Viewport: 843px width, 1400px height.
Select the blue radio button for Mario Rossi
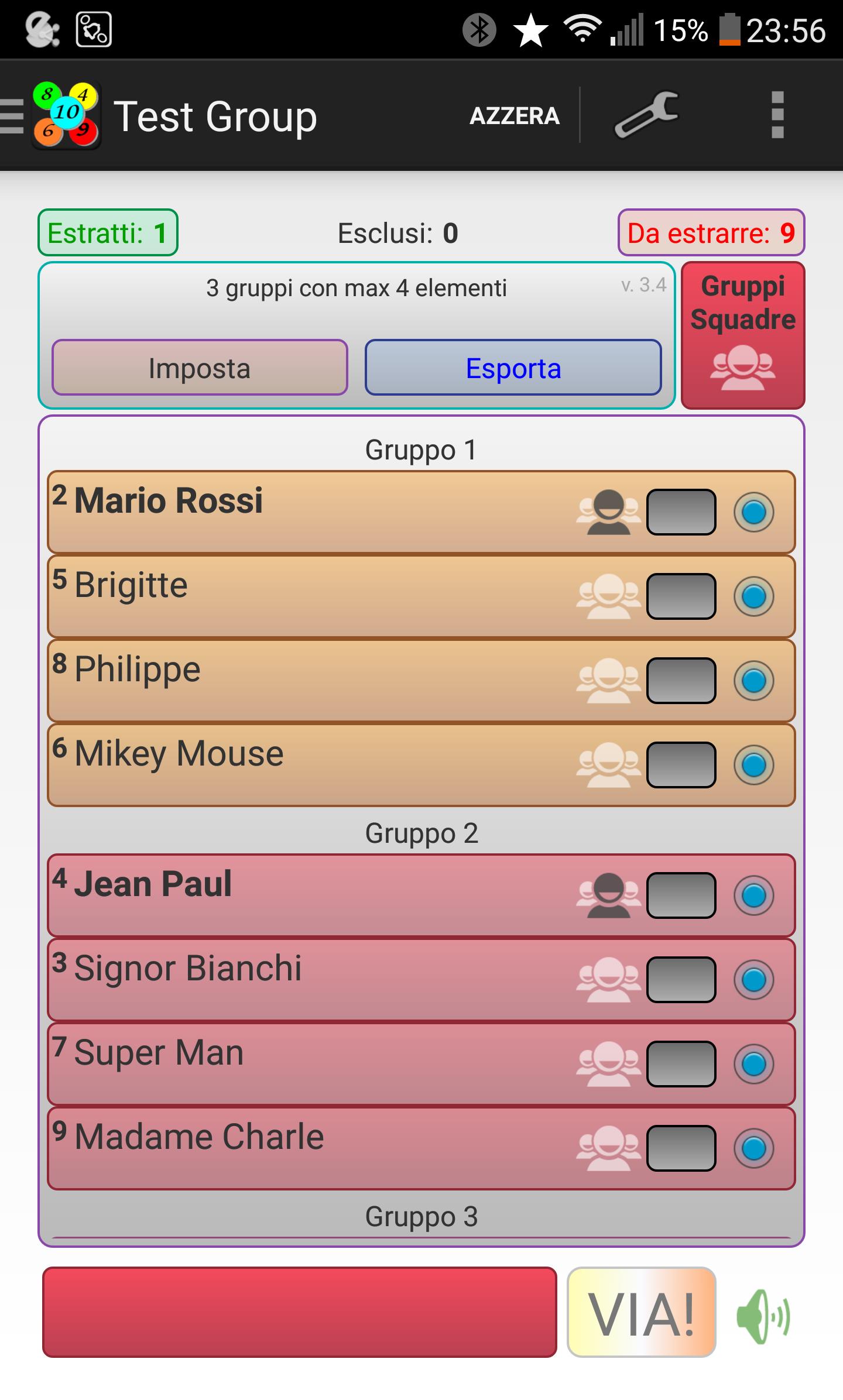tap(753, 512)
